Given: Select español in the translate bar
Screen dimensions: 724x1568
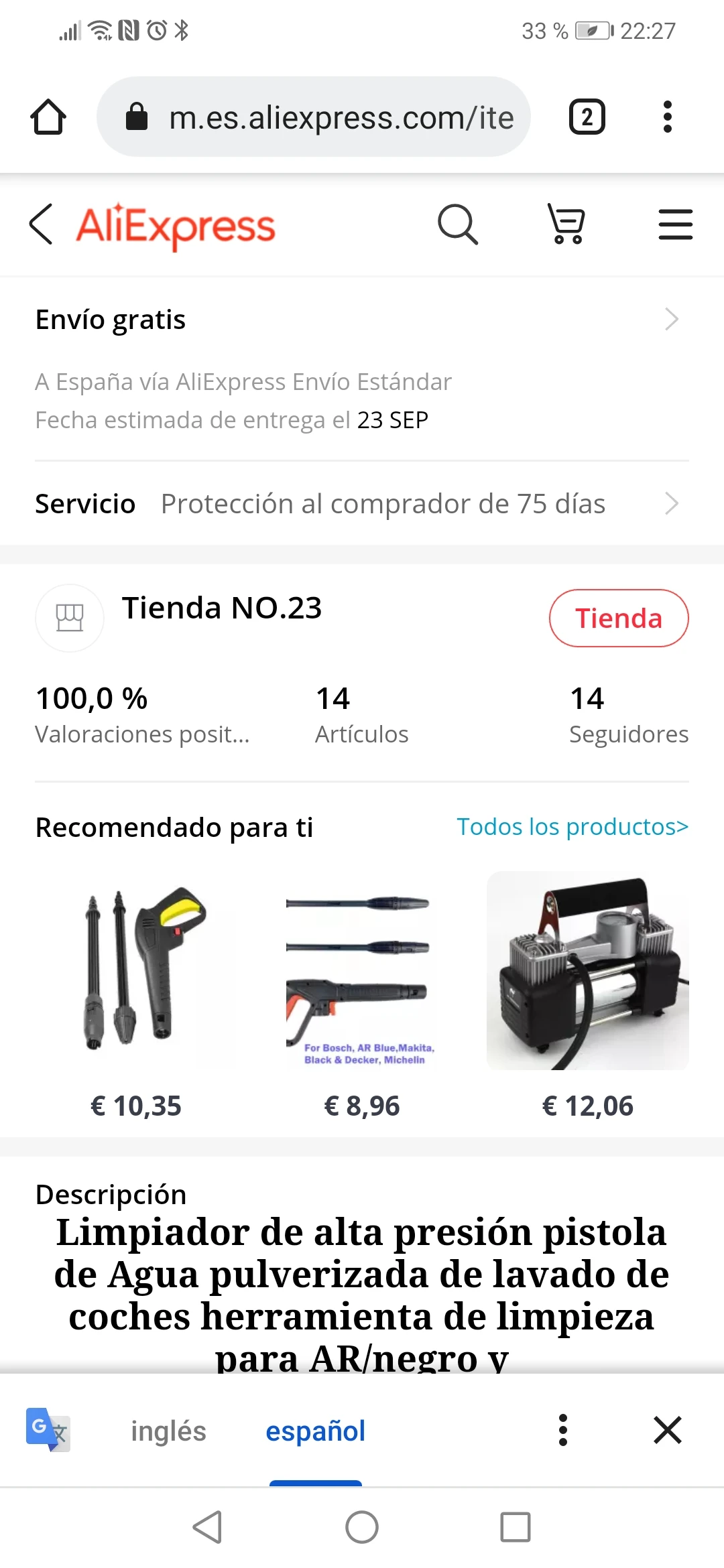Looking at the screenshot, I should tap(315, 1431).
